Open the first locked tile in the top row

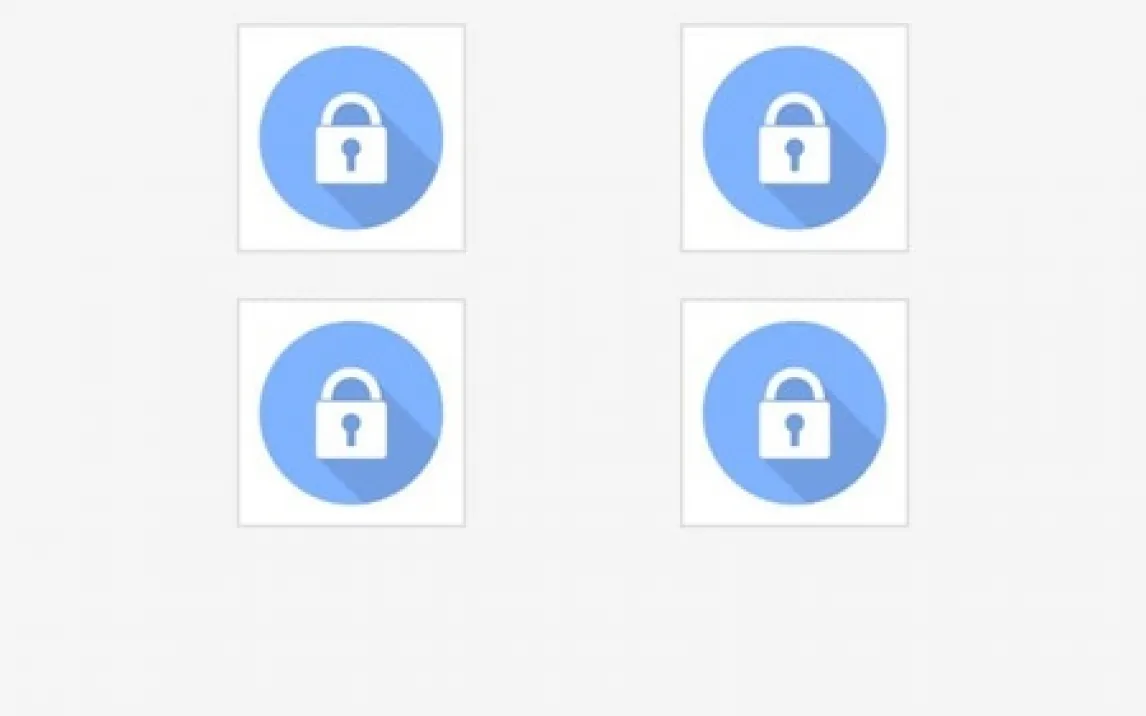351,138
